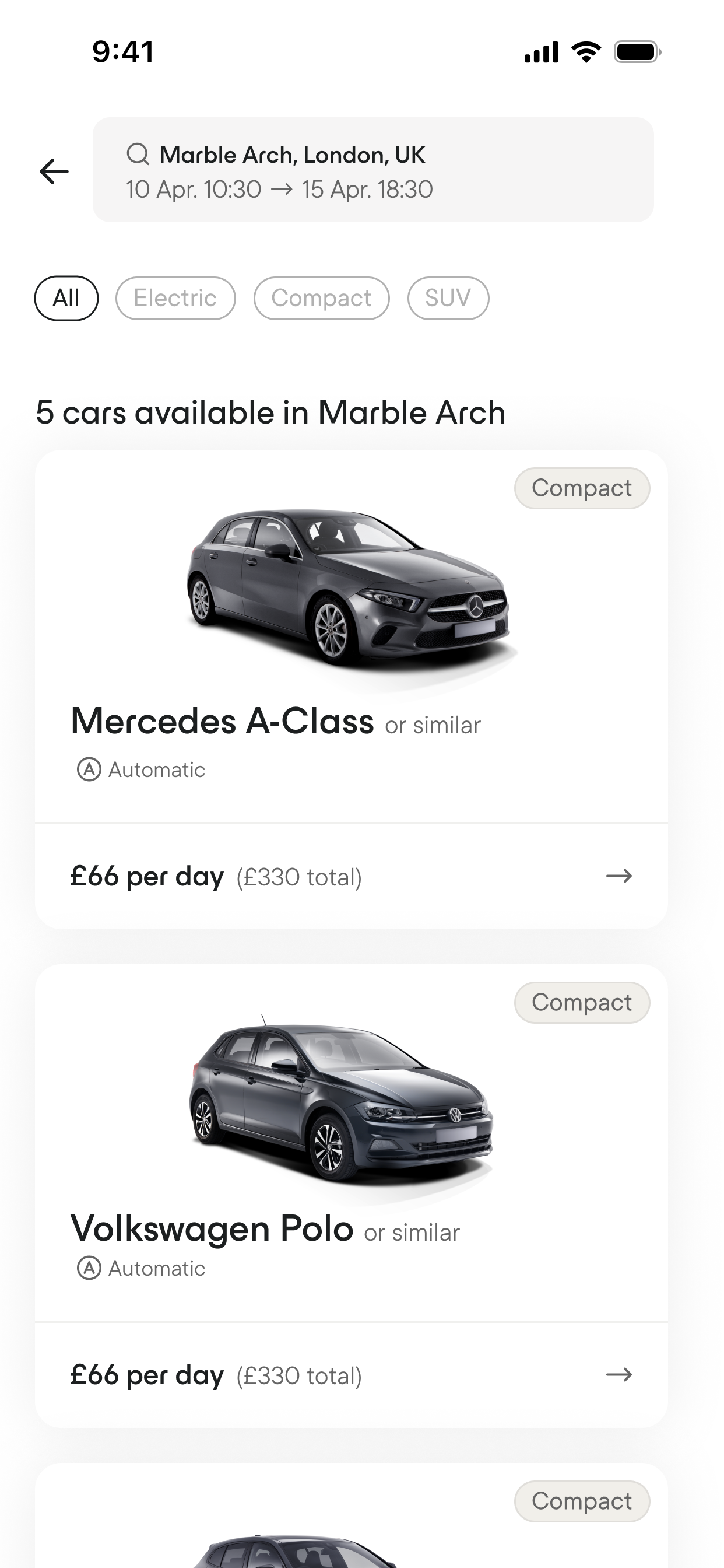
Task: Click "or similar" next to Volkswagen Polo
Action: click(412, 1232)
